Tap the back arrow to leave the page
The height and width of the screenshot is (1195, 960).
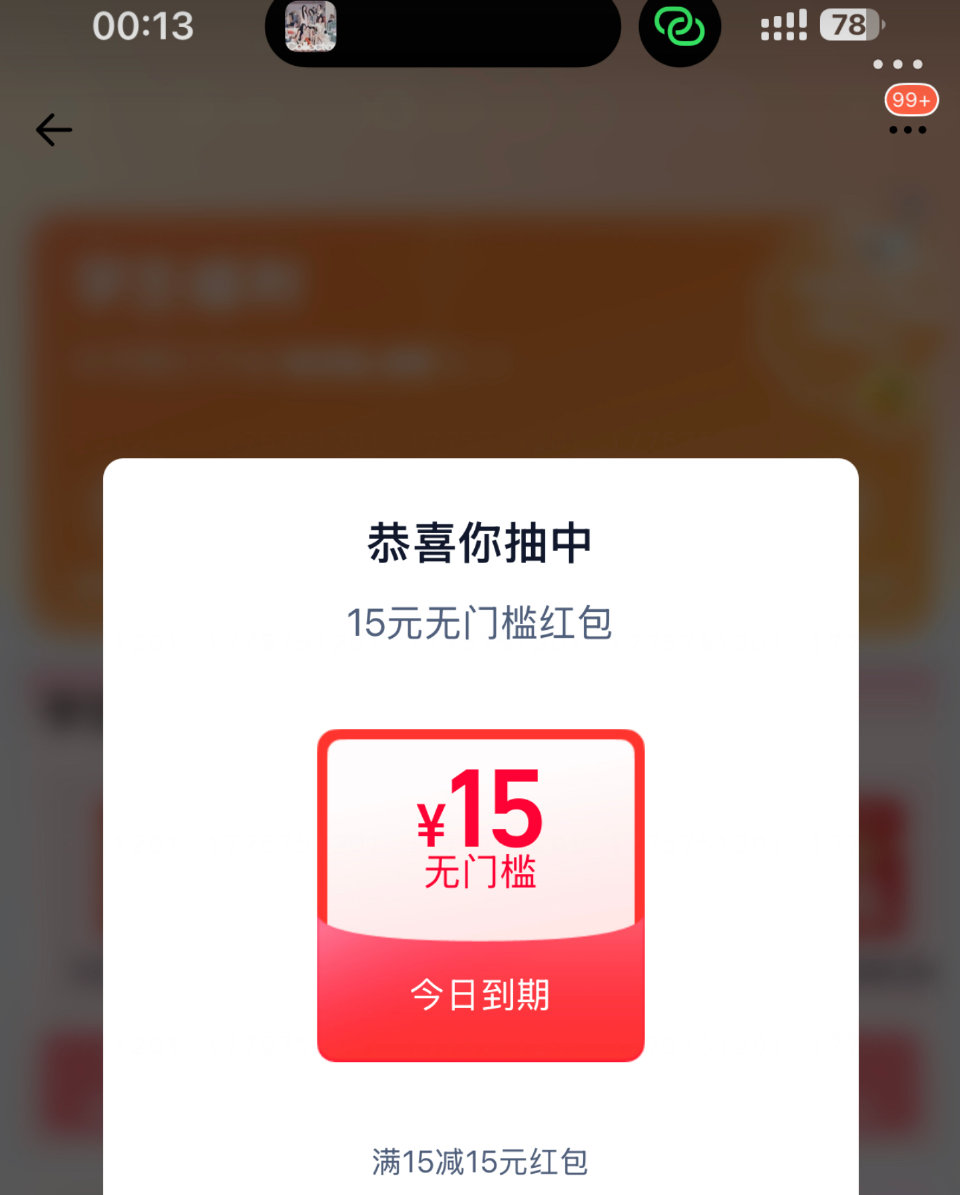52,130
